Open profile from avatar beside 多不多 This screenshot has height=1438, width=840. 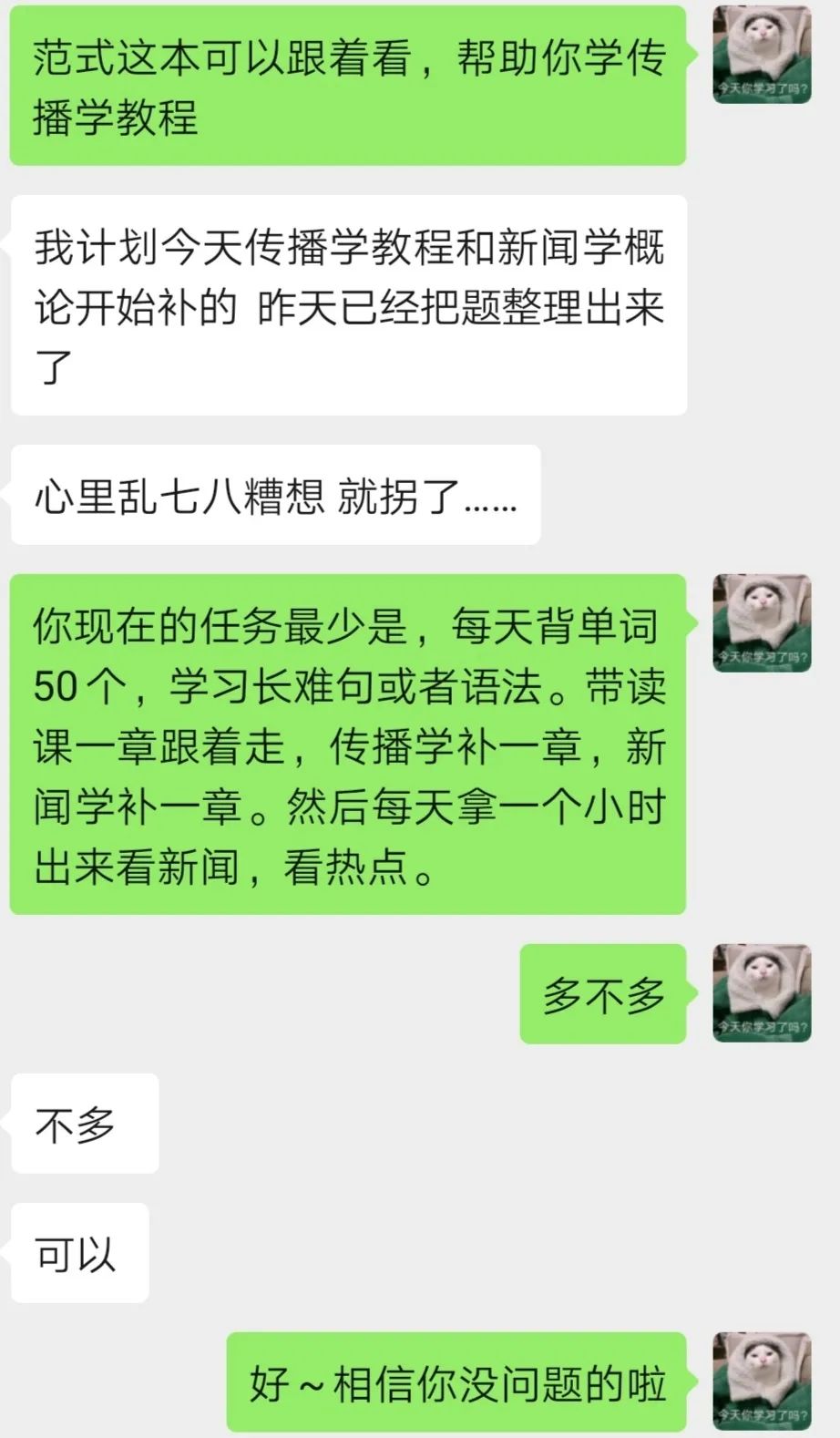point(762,993)
